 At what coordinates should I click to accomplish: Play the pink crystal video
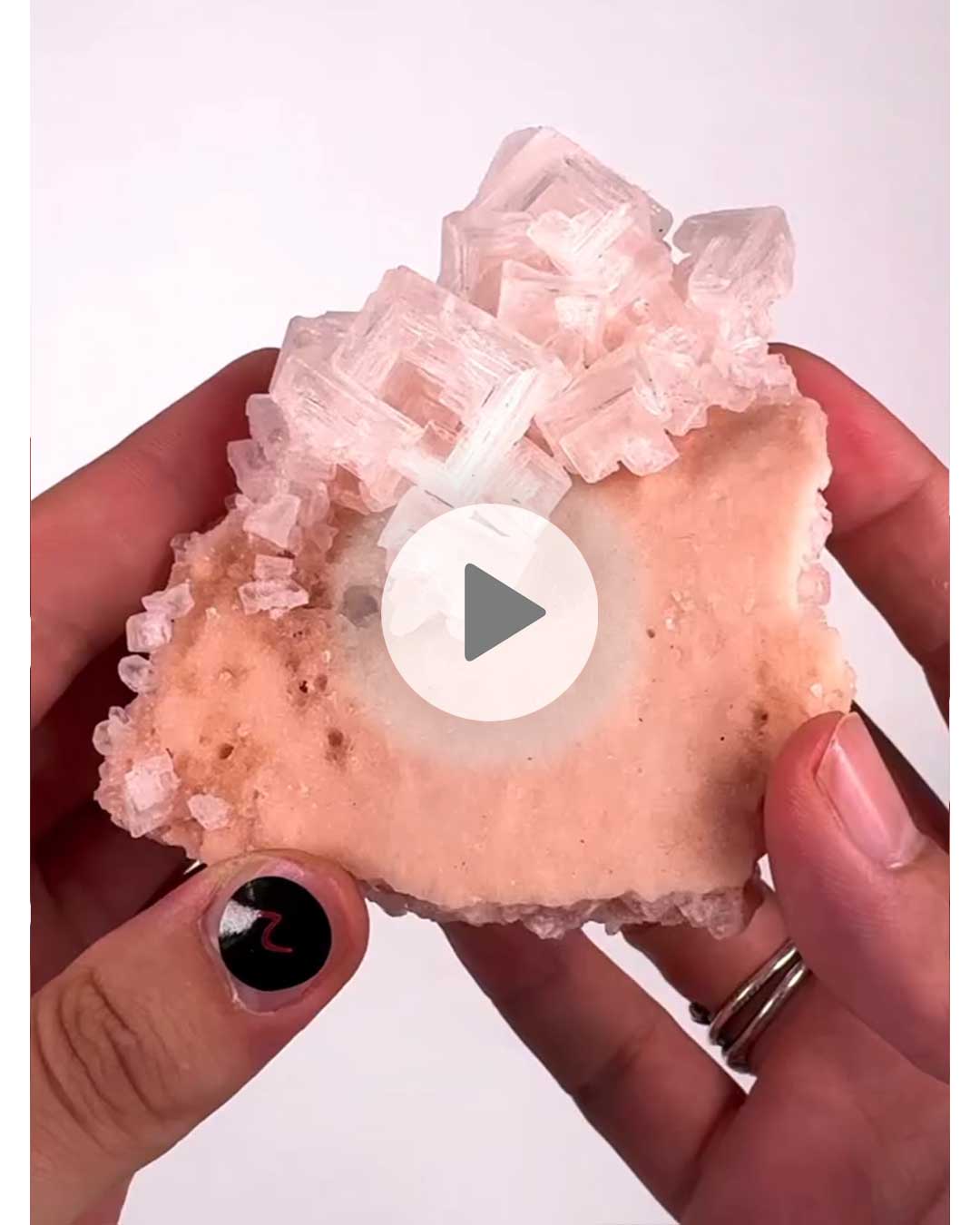(490, 612)
